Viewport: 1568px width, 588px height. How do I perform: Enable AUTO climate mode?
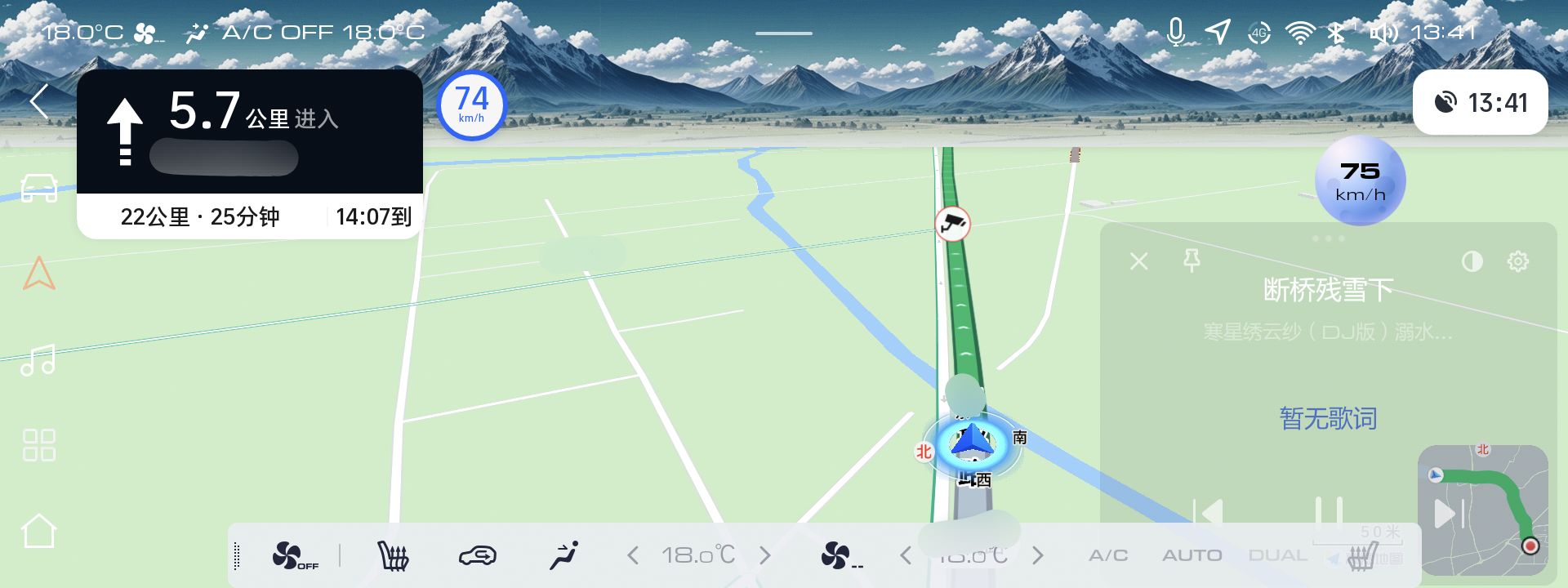click(x=1192, y=556)
